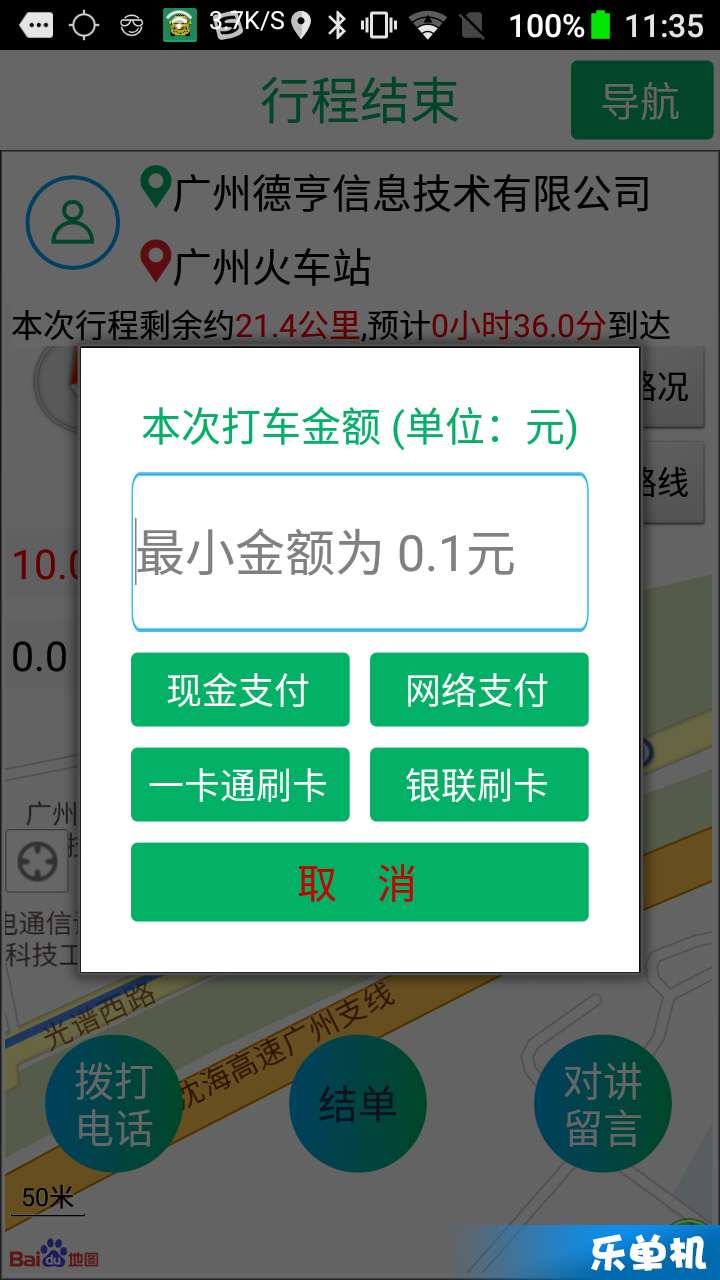Select 网络支付 online payment
The image size is (720, 1280).
[x=479, y=690]
